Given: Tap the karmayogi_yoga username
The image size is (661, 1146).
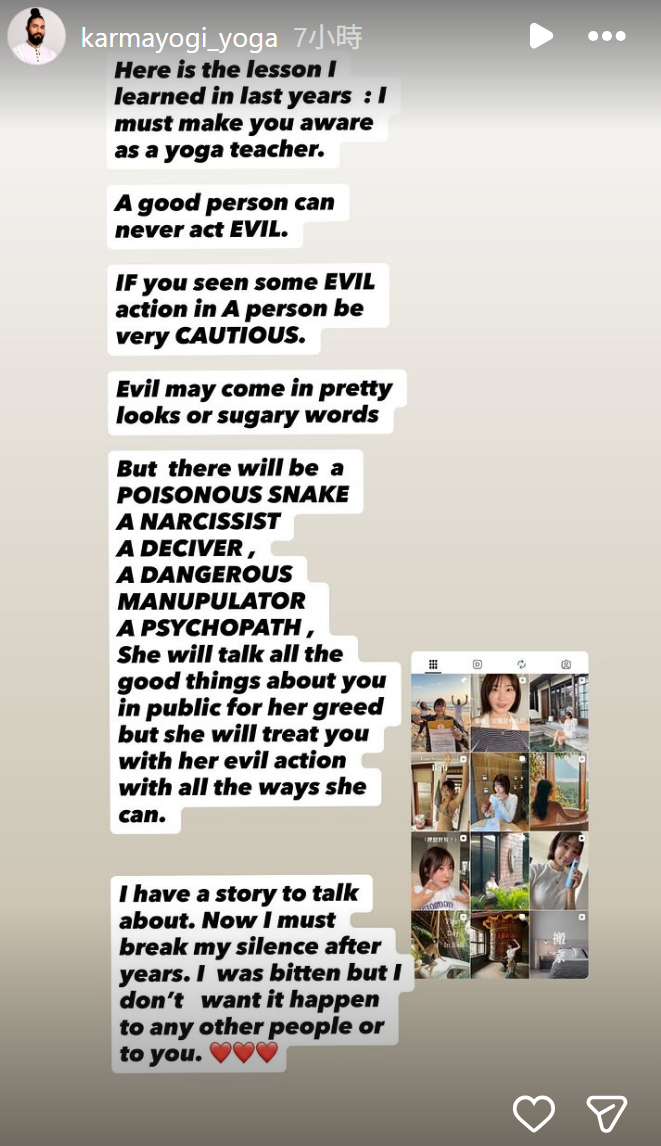Looking at the screenshot, I should point(179,38).
